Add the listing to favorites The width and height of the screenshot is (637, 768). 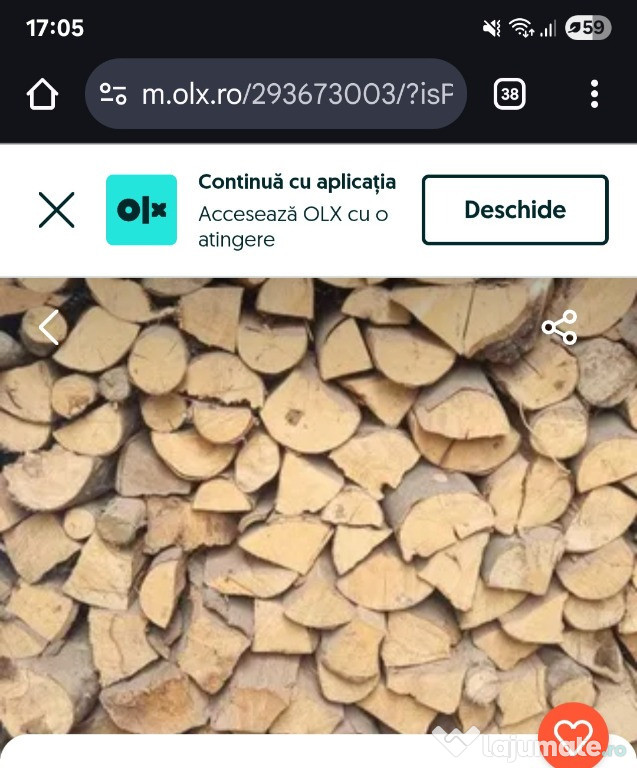pyautogui.click(x=572, y=736)
